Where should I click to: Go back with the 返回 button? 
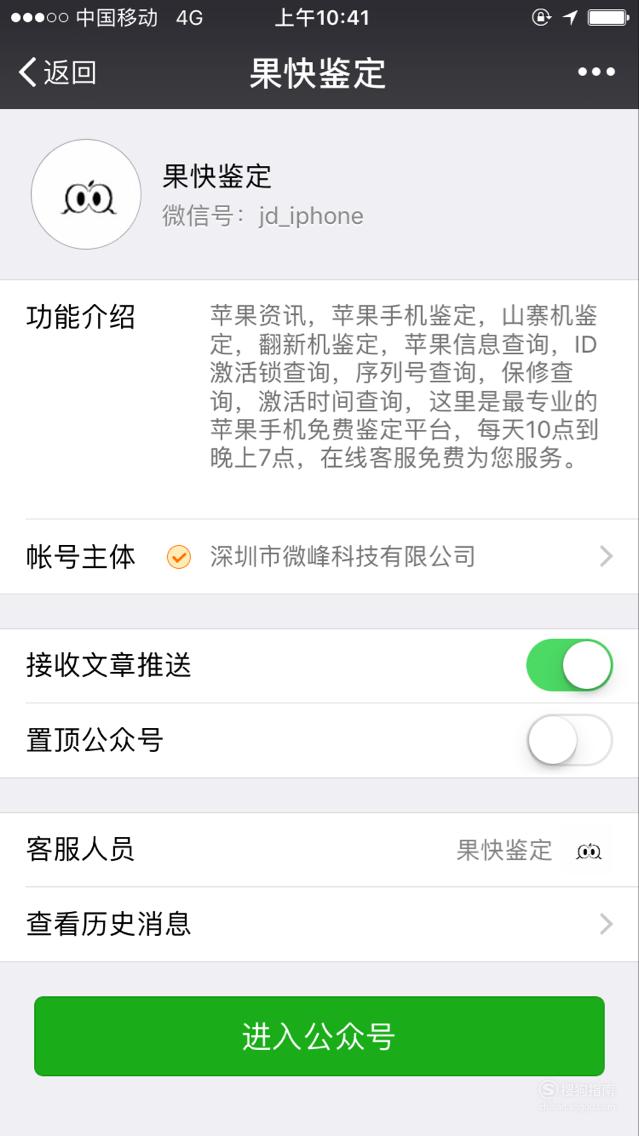(57, 72)
